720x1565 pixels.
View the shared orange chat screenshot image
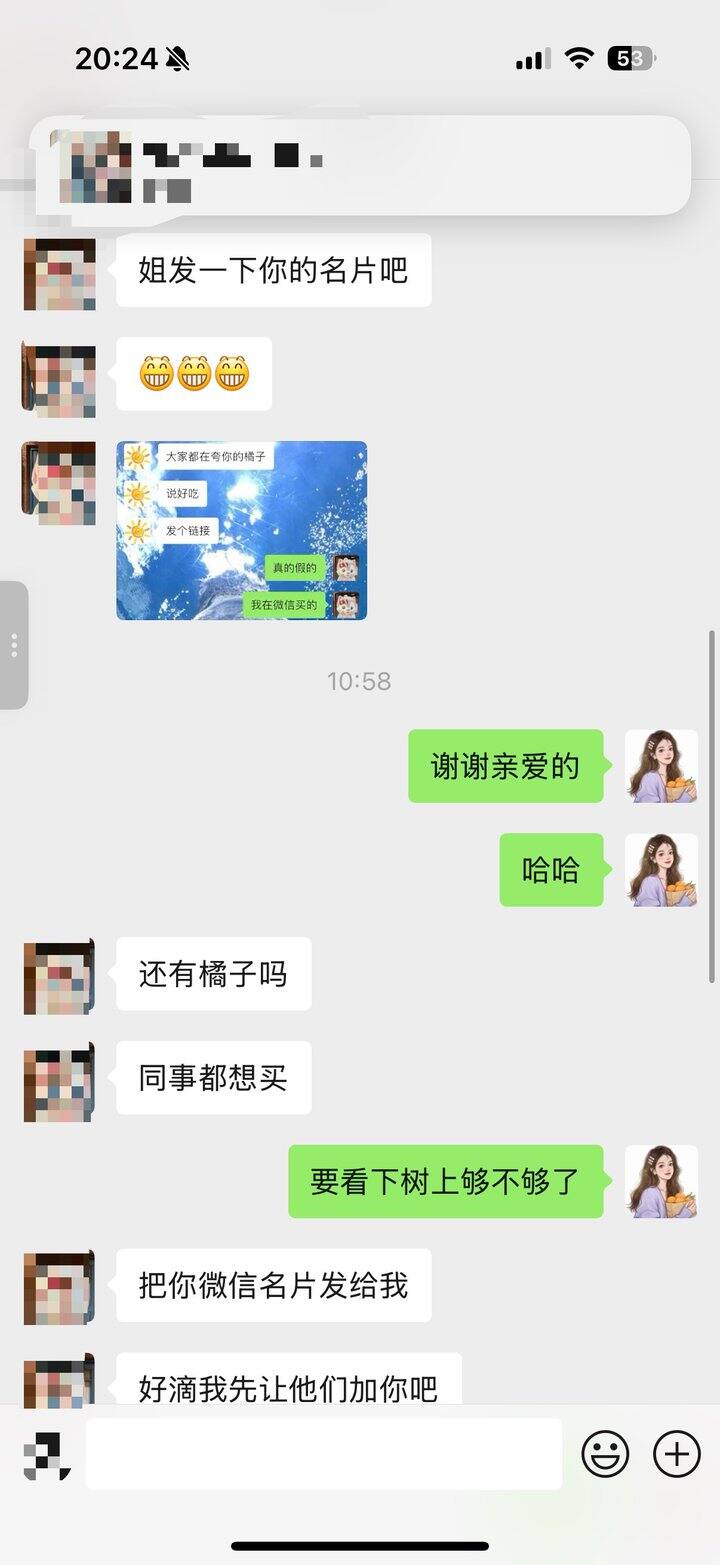[x=241, y=530]
